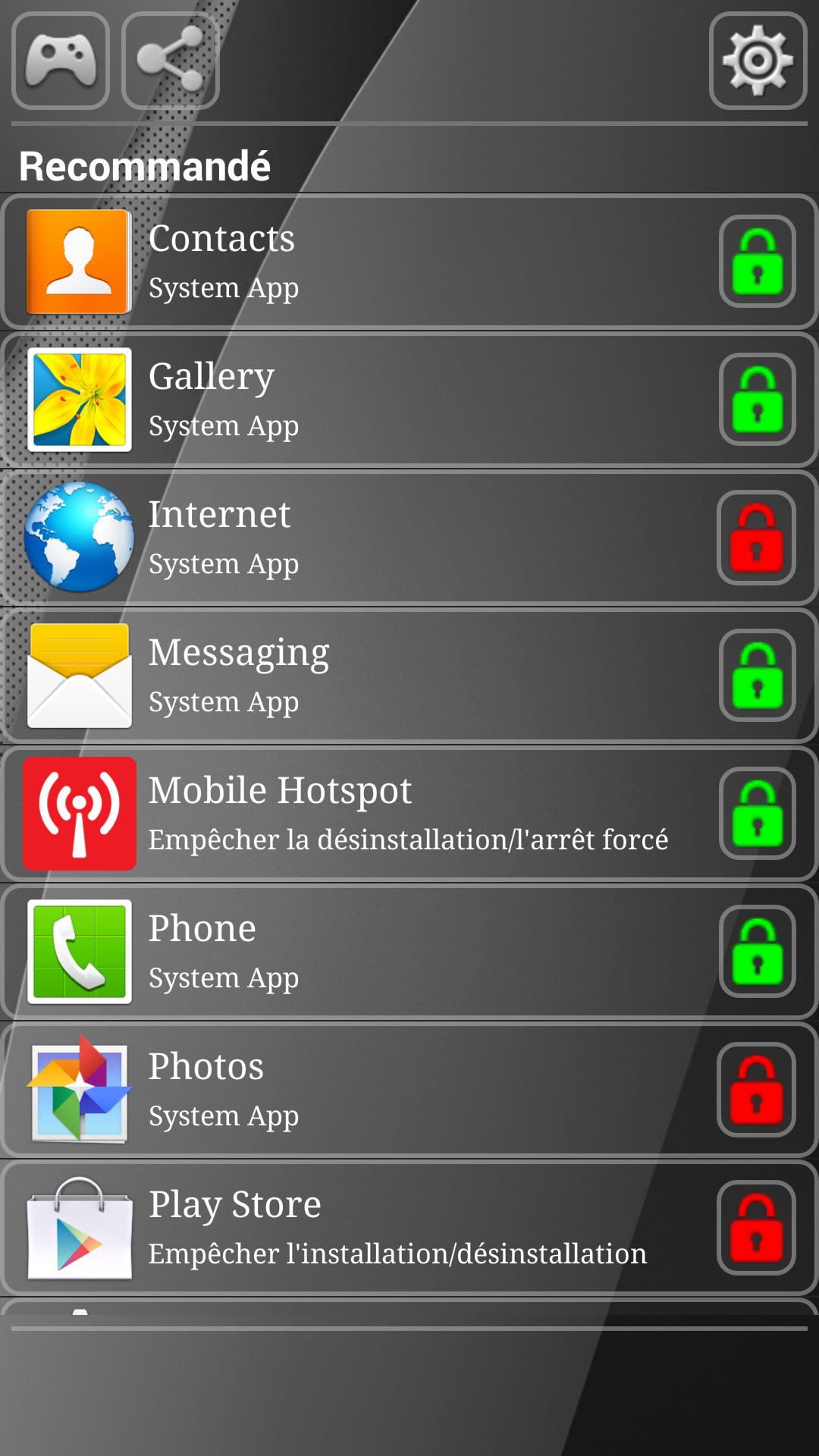Open the game controller icon
Image resolution: width=819 pixels, height=1456 pixels.
point(61,61)
